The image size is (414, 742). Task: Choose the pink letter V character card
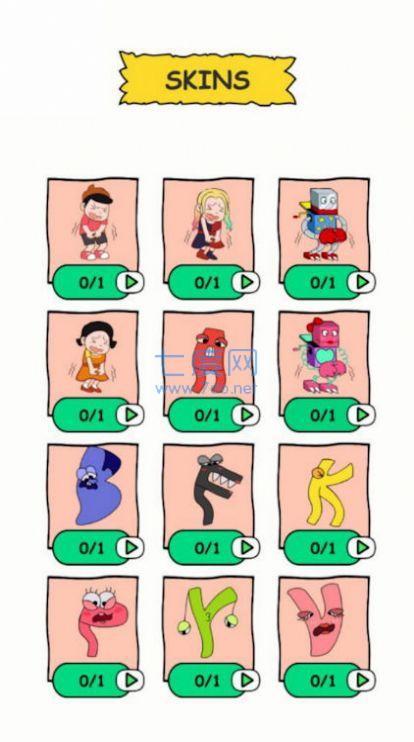(324, 620)
